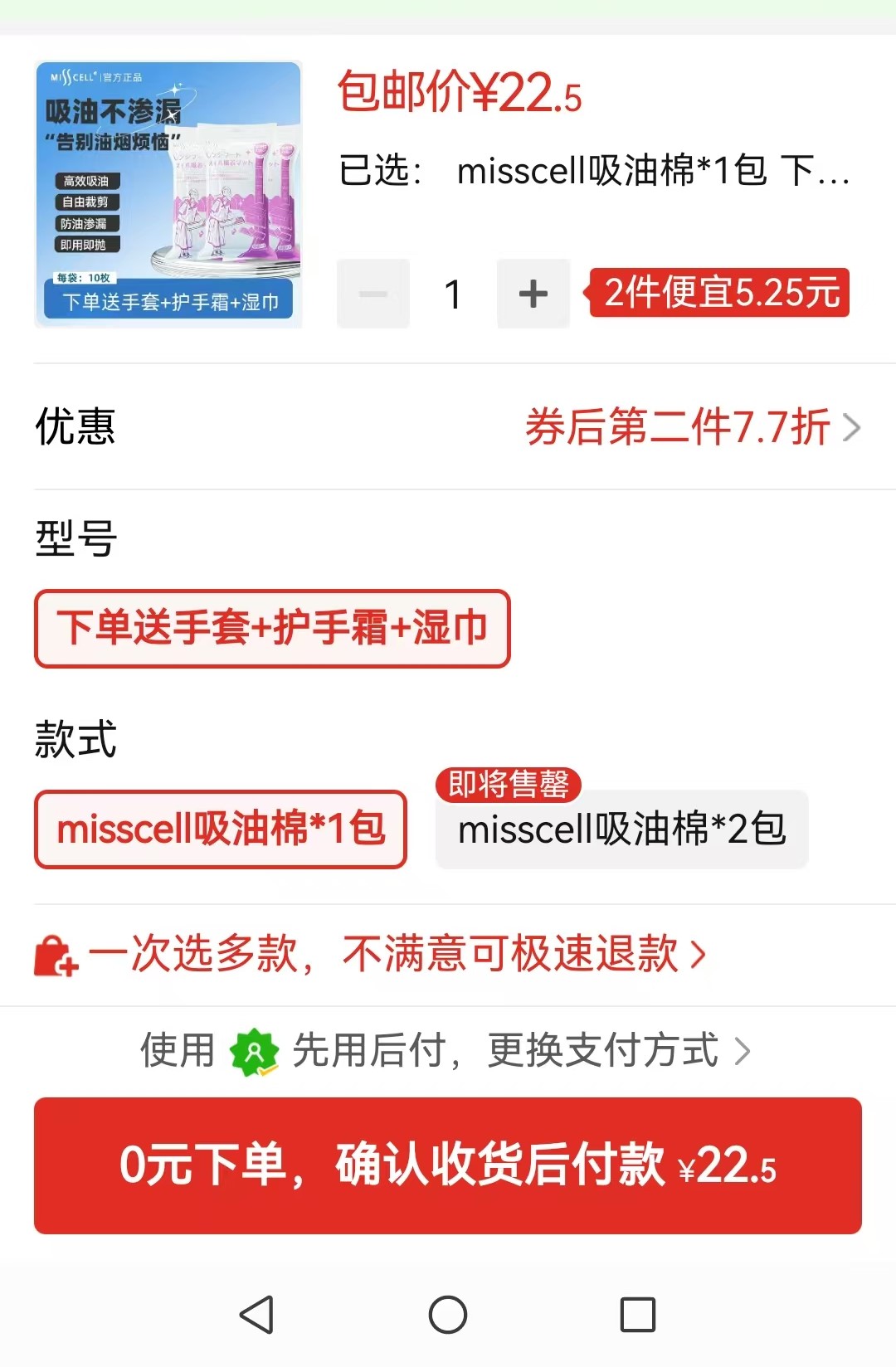Return to the phone's home screen
Viewport: 896px width, 1367px height.
(x=448, y=1315)
